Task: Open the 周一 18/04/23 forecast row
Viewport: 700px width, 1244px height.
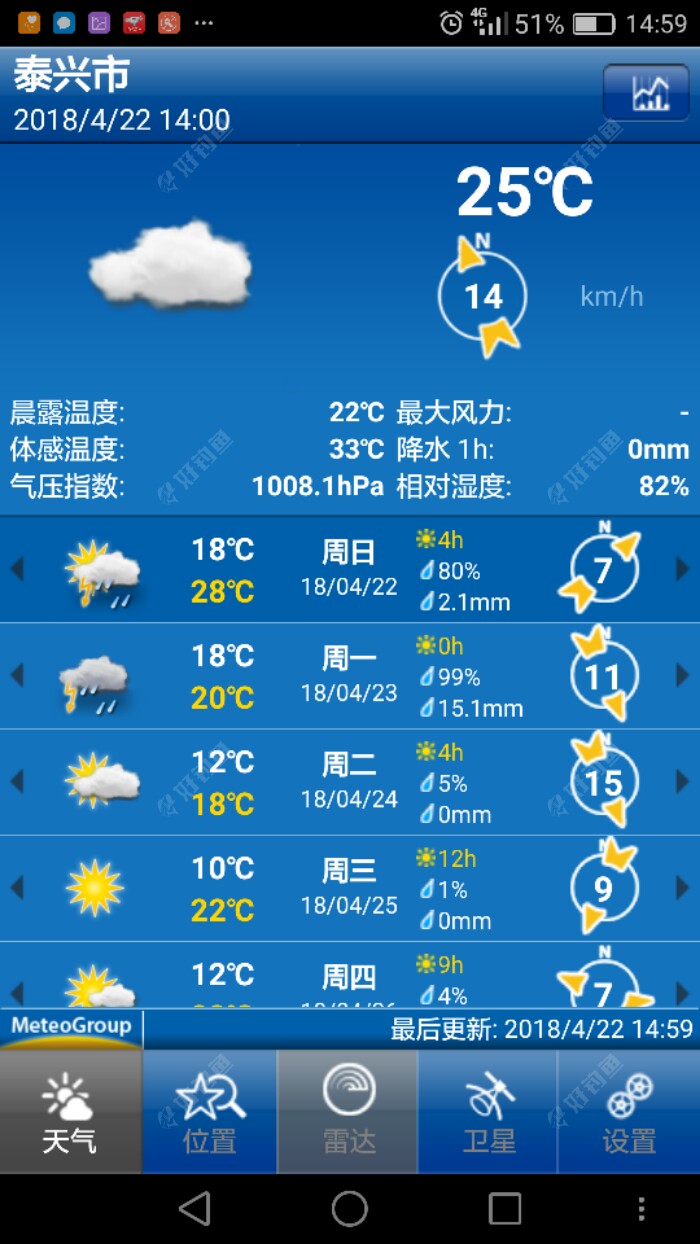Action: coord(349,675)
